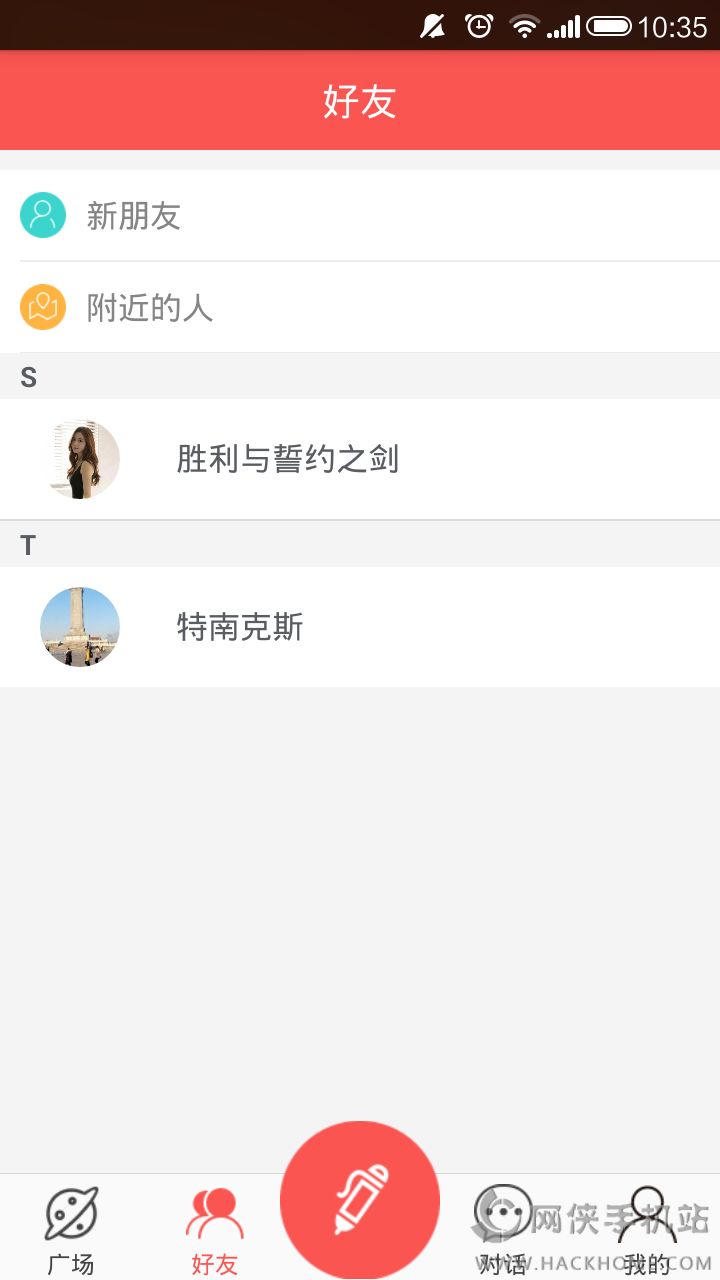Switch to the 广场 tab
The height and width of the screenshot is (1280, 720).
pyautogui.click(x=71, y=1228)
